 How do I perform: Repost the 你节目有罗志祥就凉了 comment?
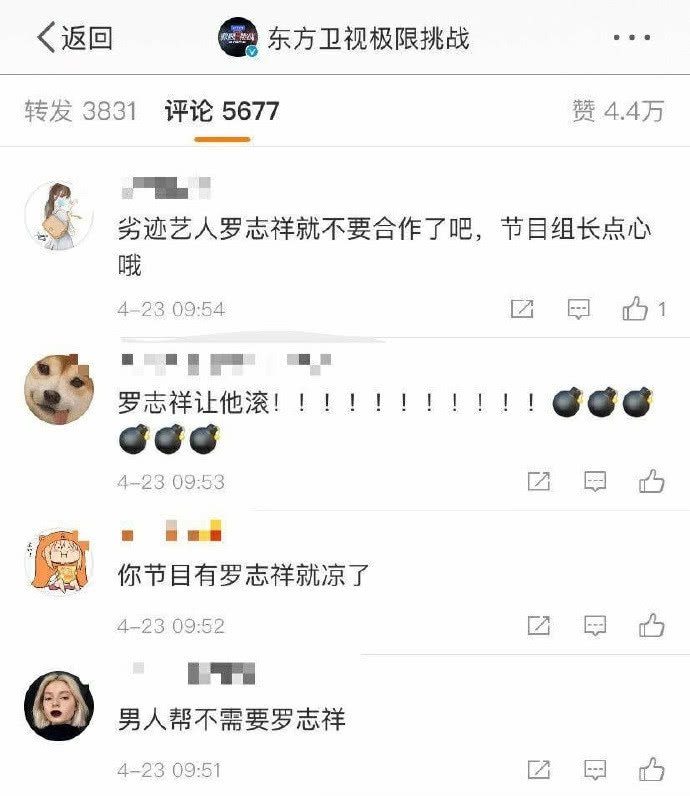click(538, 626)
